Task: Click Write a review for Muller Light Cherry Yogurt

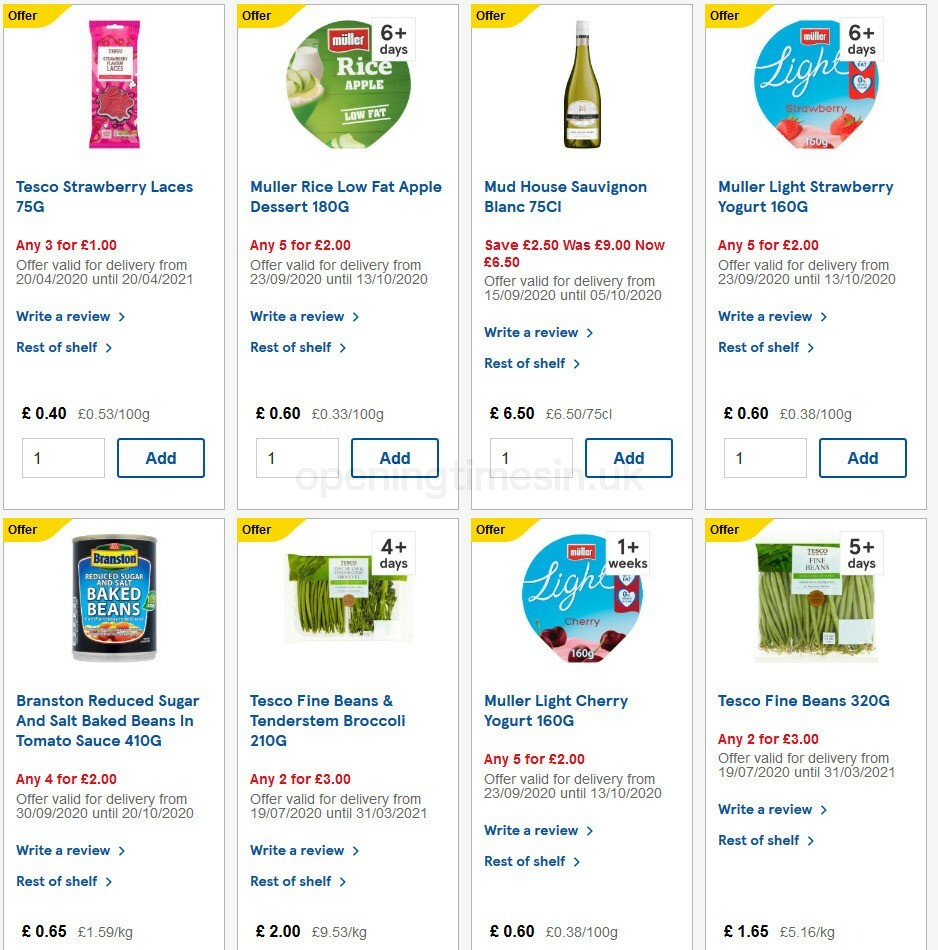Action: click(x=531, y=830)
